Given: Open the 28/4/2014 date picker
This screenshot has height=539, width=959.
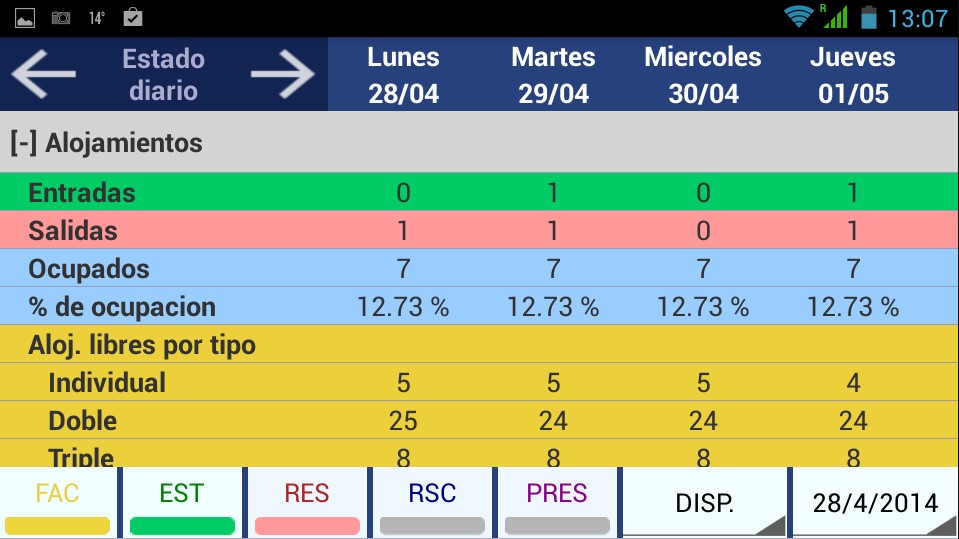Looking at the screenshot, I should coord(874,503).
